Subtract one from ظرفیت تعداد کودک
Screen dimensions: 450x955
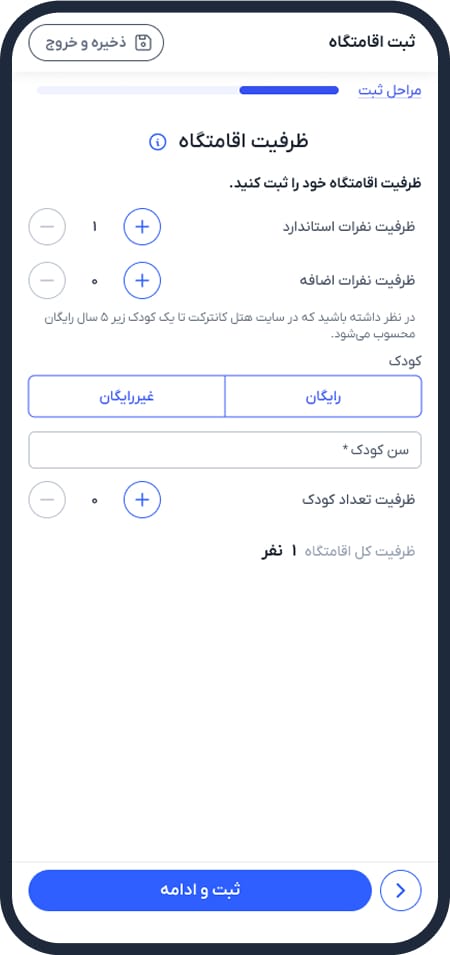tap(47, 499)
